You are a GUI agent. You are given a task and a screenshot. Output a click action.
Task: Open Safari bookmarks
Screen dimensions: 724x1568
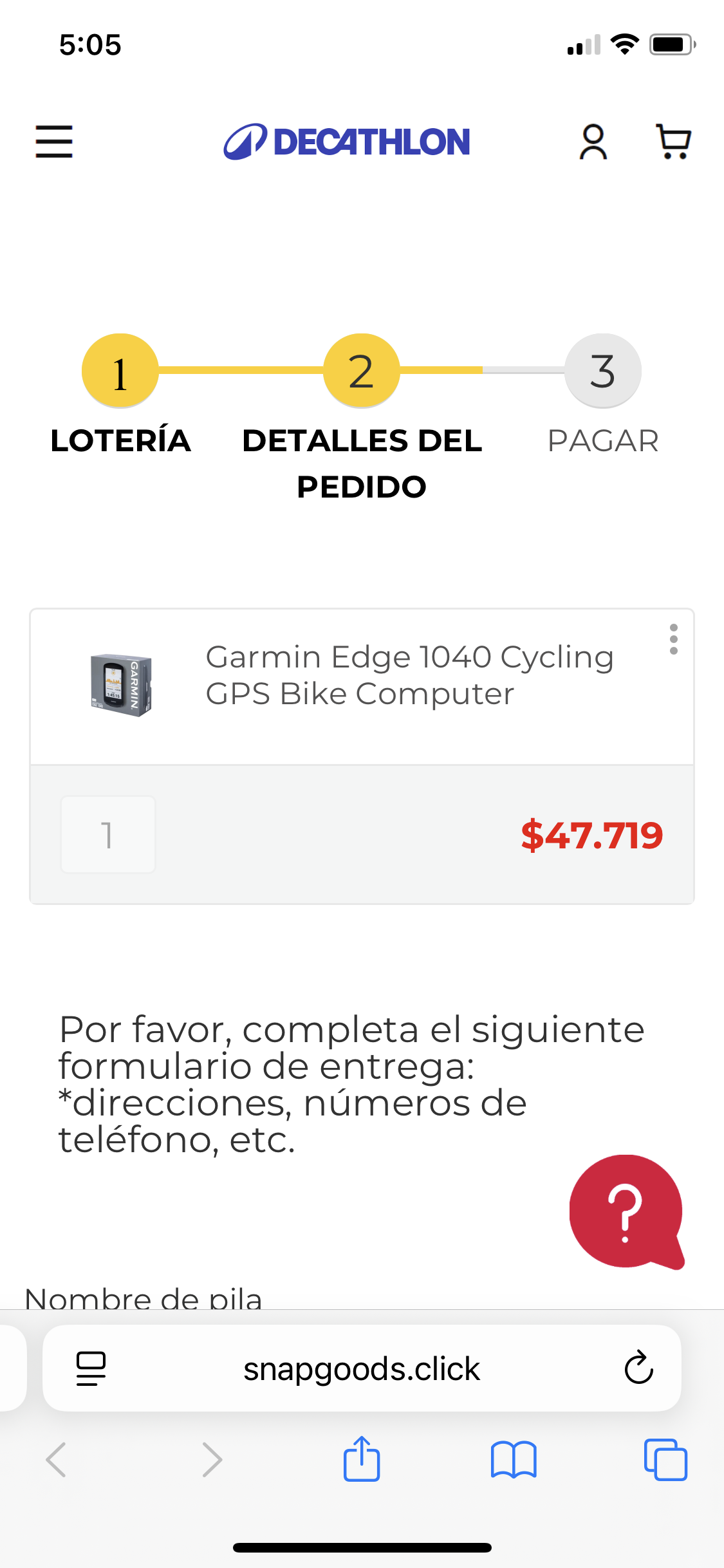click(513, 1459)
